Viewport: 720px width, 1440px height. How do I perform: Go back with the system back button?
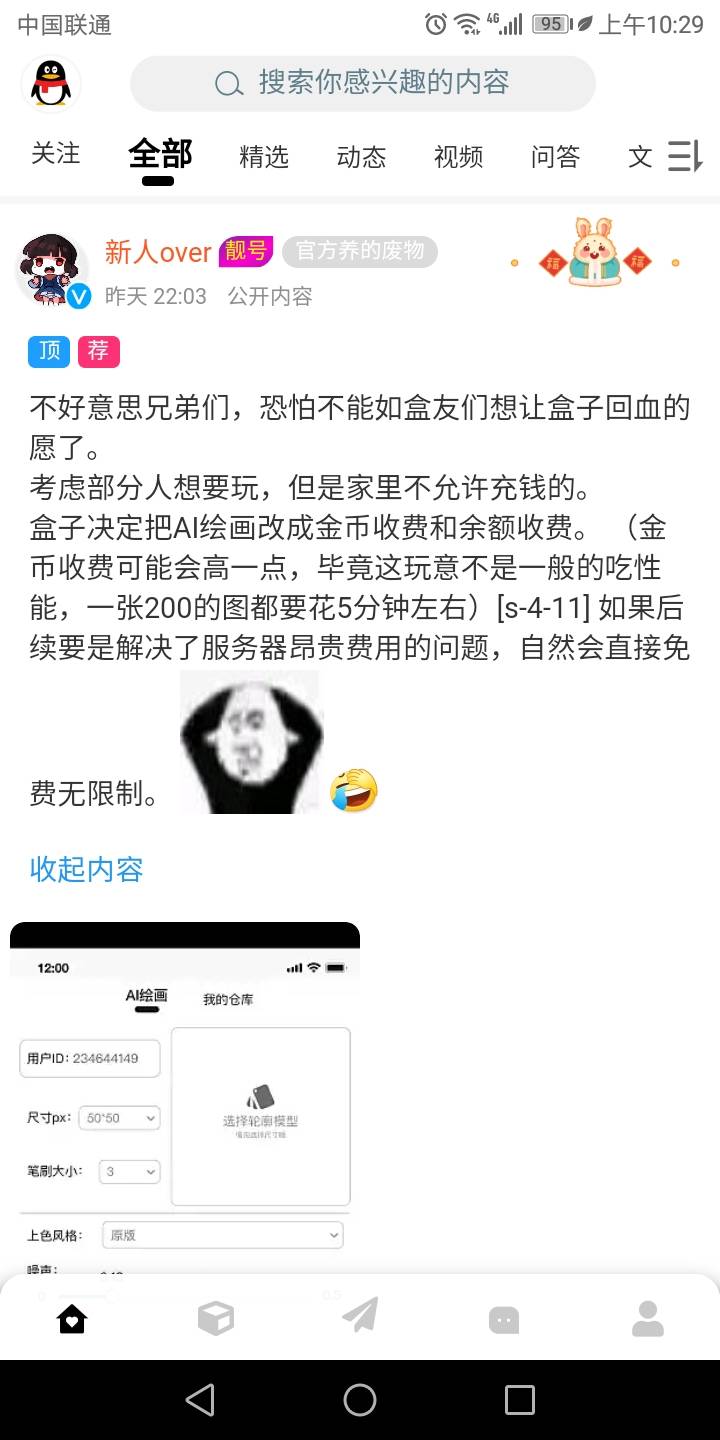coord(200,1400)
